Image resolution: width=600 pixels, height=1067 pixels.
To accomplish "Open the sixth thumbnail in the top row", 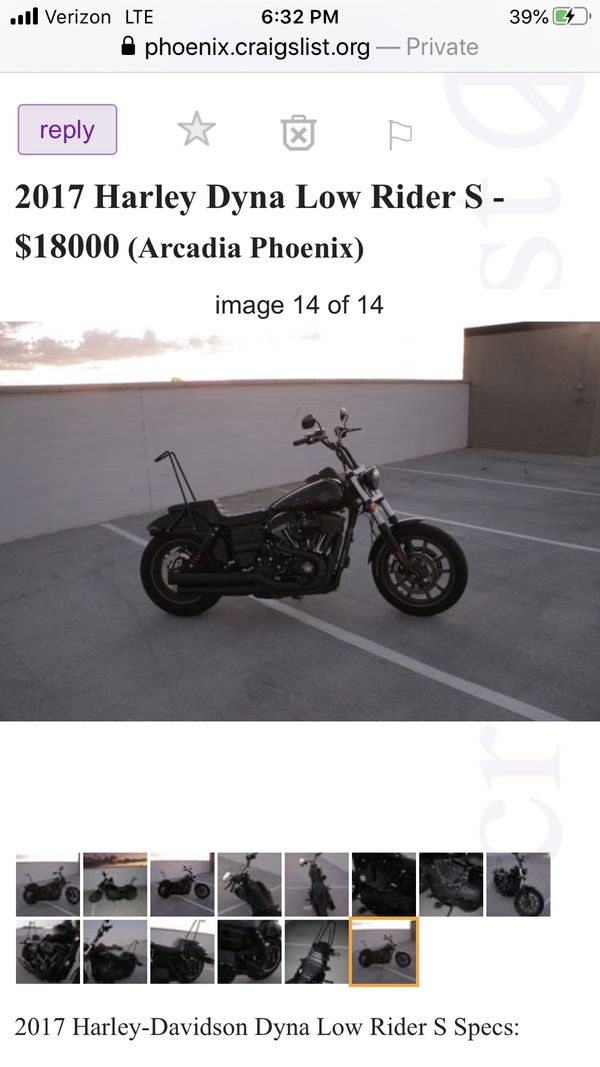I will coord(384,884).
